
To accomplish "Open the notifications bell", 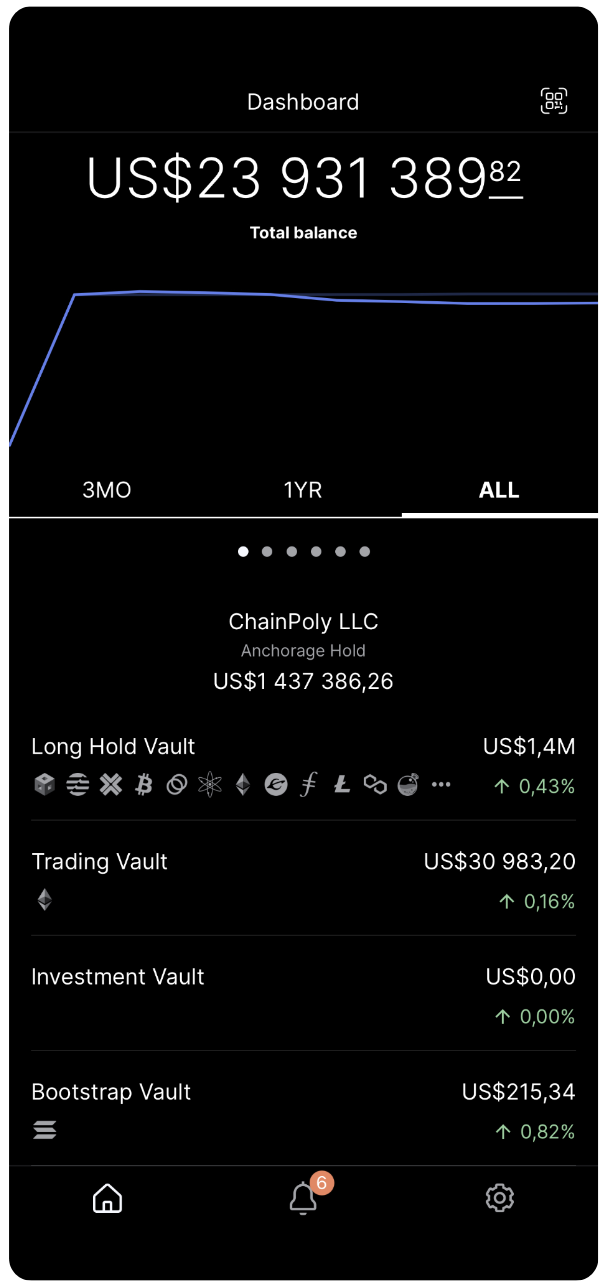I will (x=303, y=1198).
